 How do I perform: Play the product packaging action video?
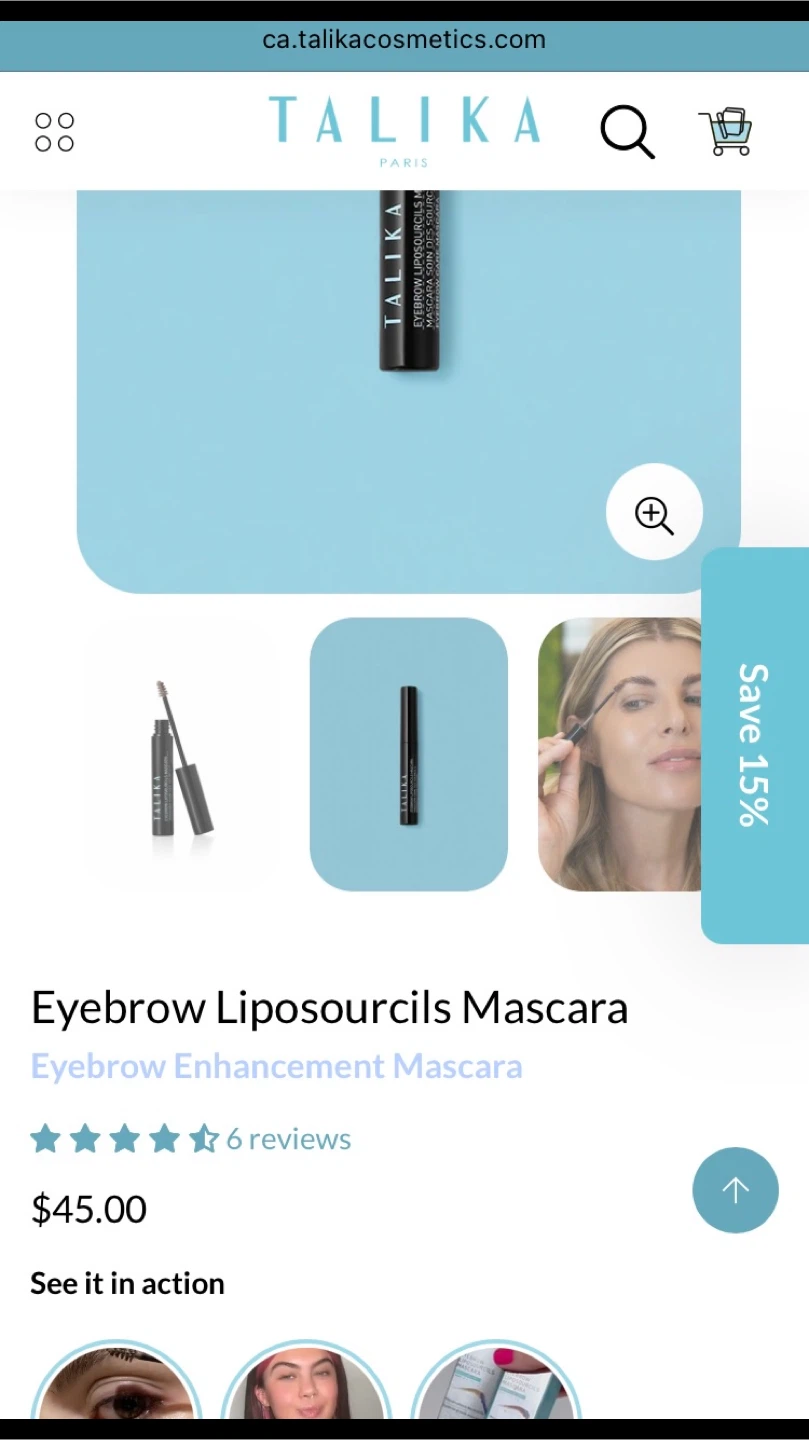click(x=496, y=1385)
